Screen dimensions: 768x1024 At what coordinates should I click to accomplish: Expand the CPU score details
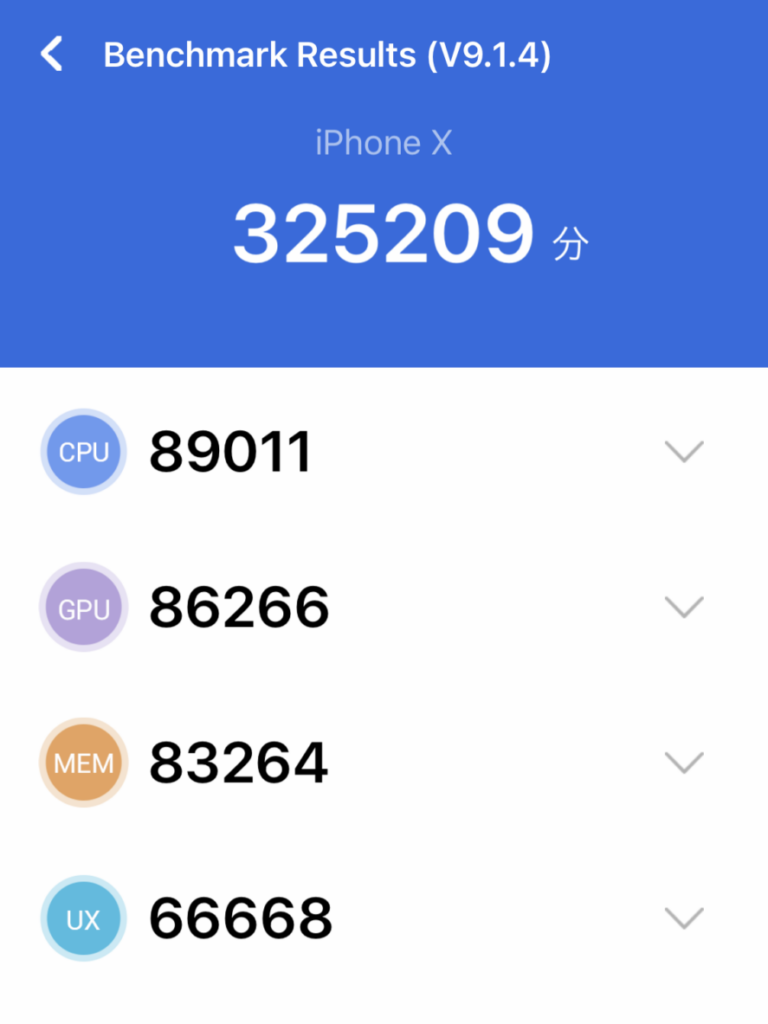tap(684, 452)
